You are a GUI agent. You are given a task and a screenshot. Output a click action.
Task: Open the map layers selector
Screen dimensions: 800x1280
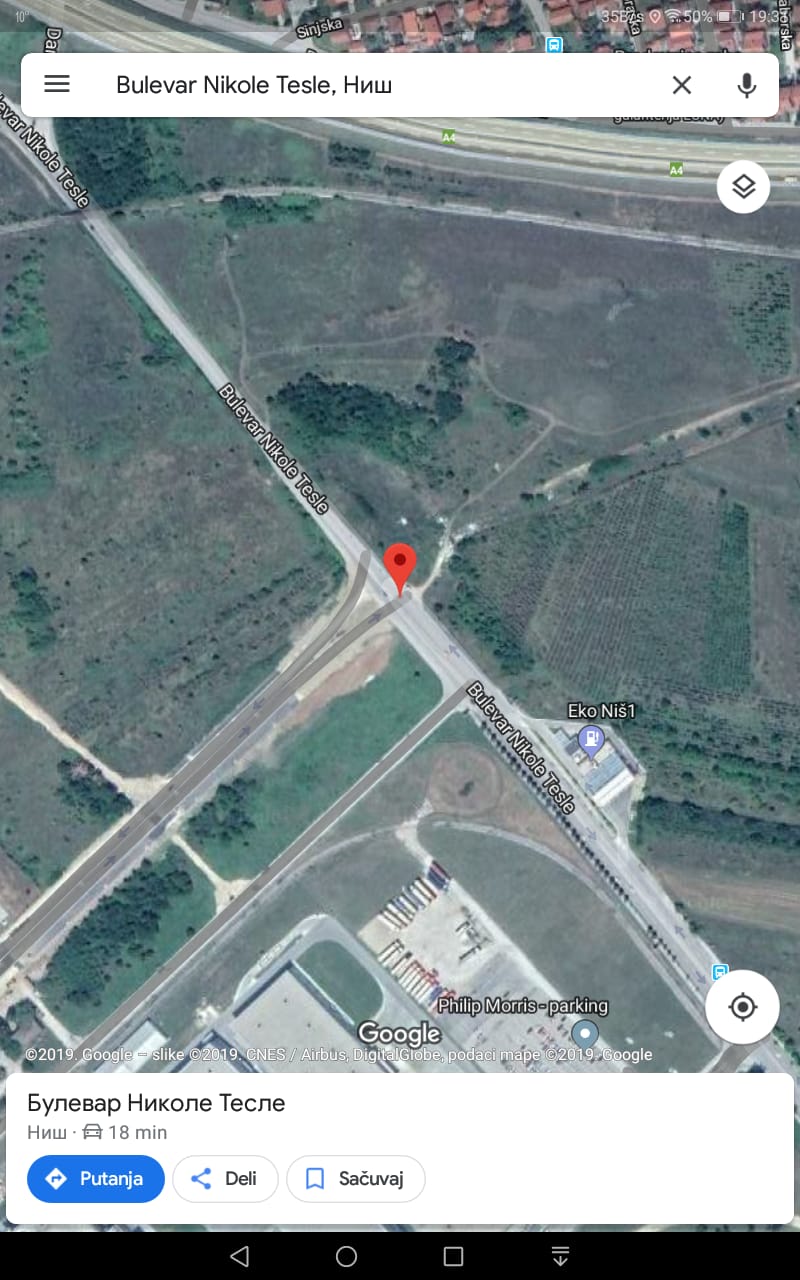coord(743,187)
